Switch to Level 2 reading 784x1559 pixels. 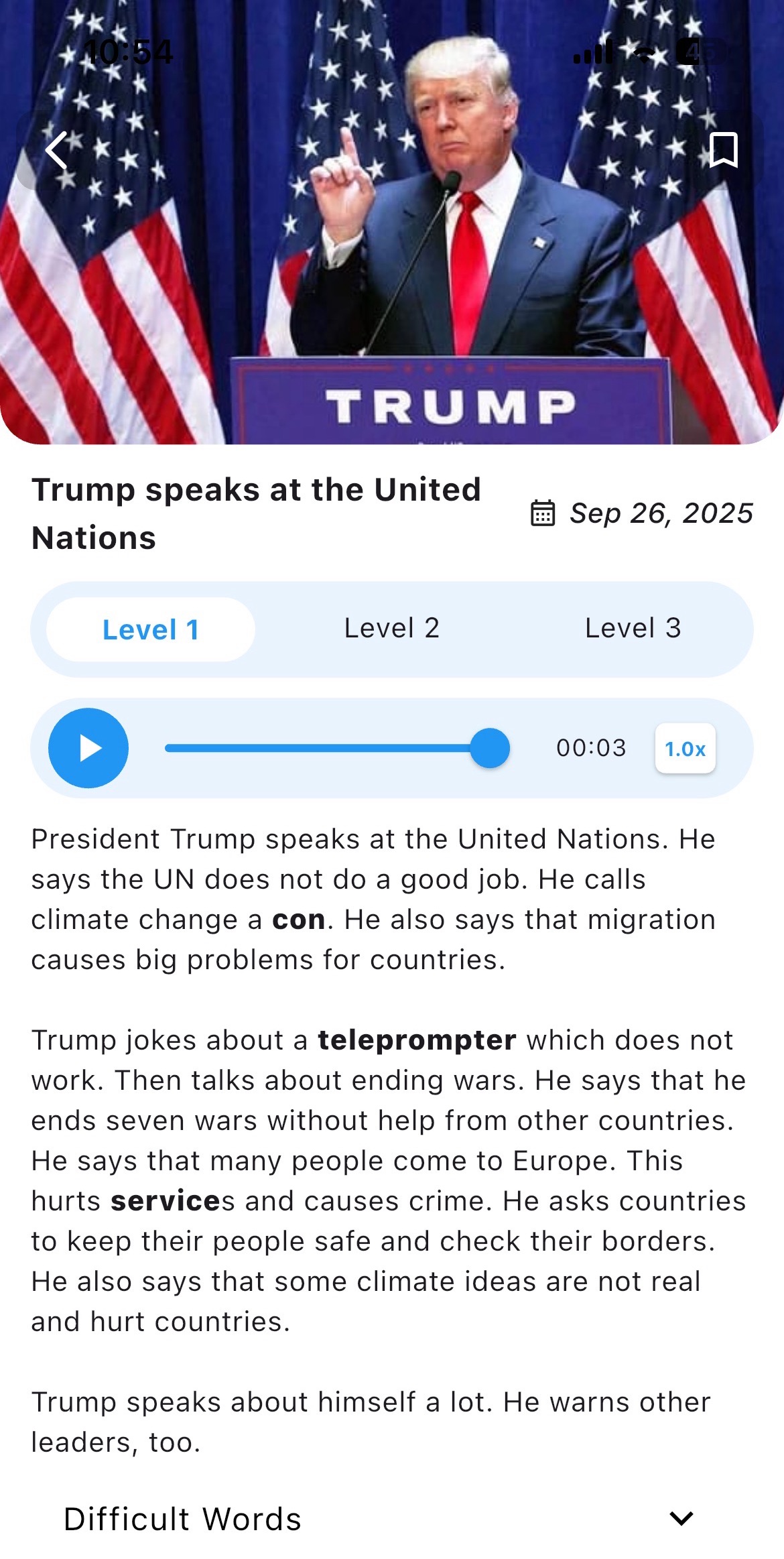[x=391, y=629]
